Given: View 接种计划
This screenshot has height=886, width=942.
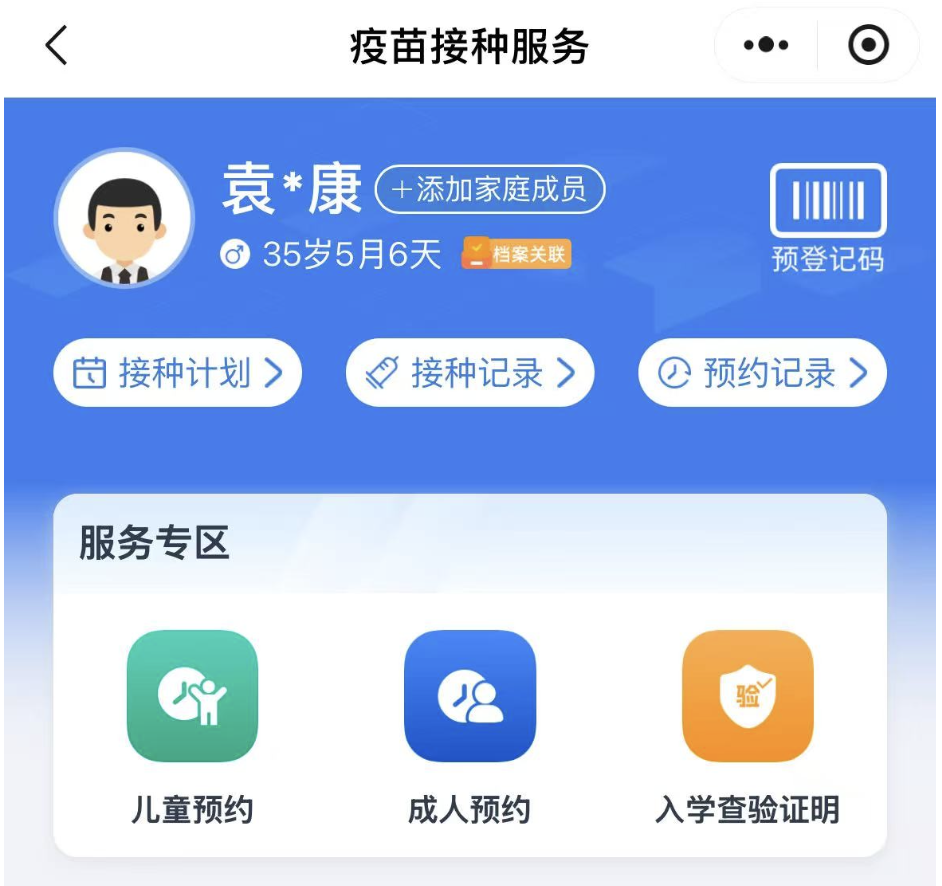Looking at the screenshot, I should (x=178, y=373).
